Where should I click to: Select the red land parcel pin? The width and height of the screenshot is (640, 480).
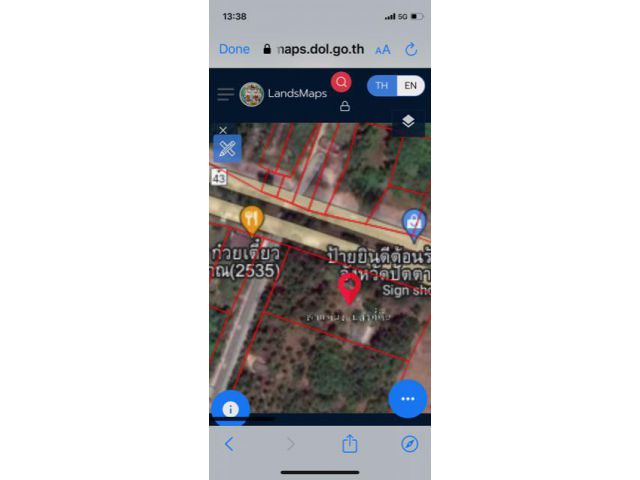click(x=349, y=287)
